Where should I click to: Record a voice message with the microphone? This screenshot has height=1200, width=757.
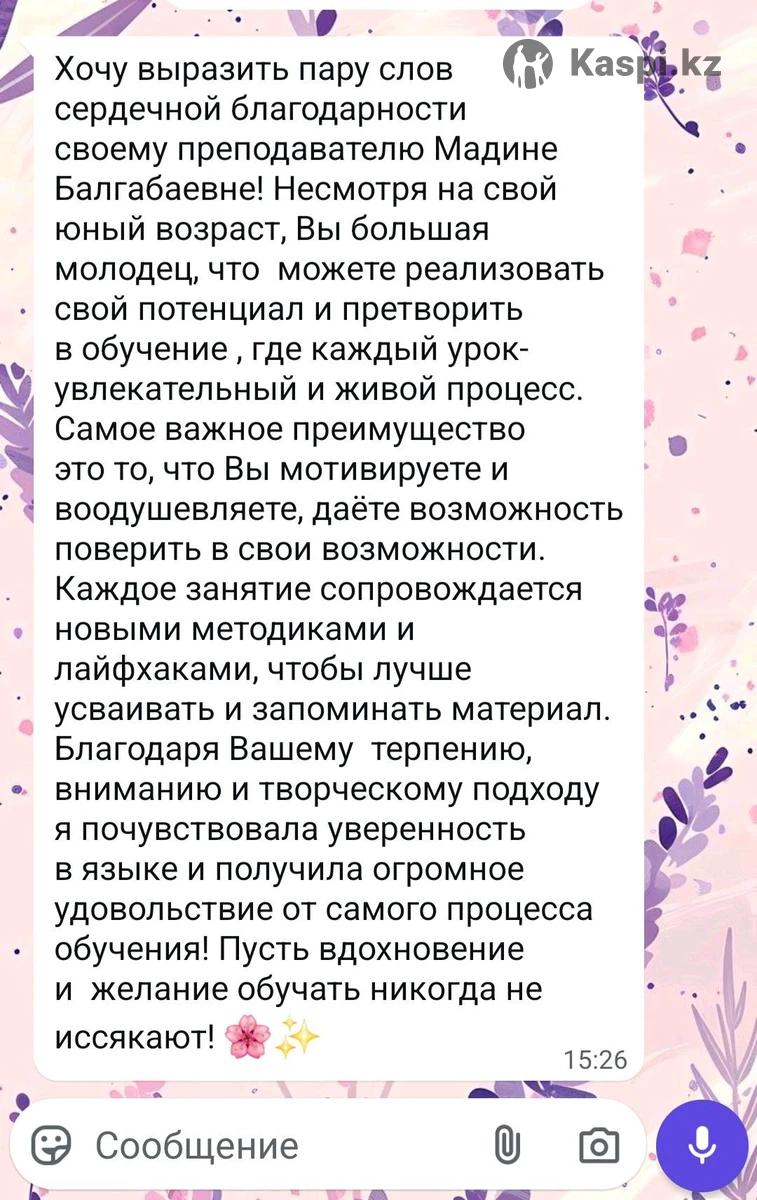point(702,1146)
